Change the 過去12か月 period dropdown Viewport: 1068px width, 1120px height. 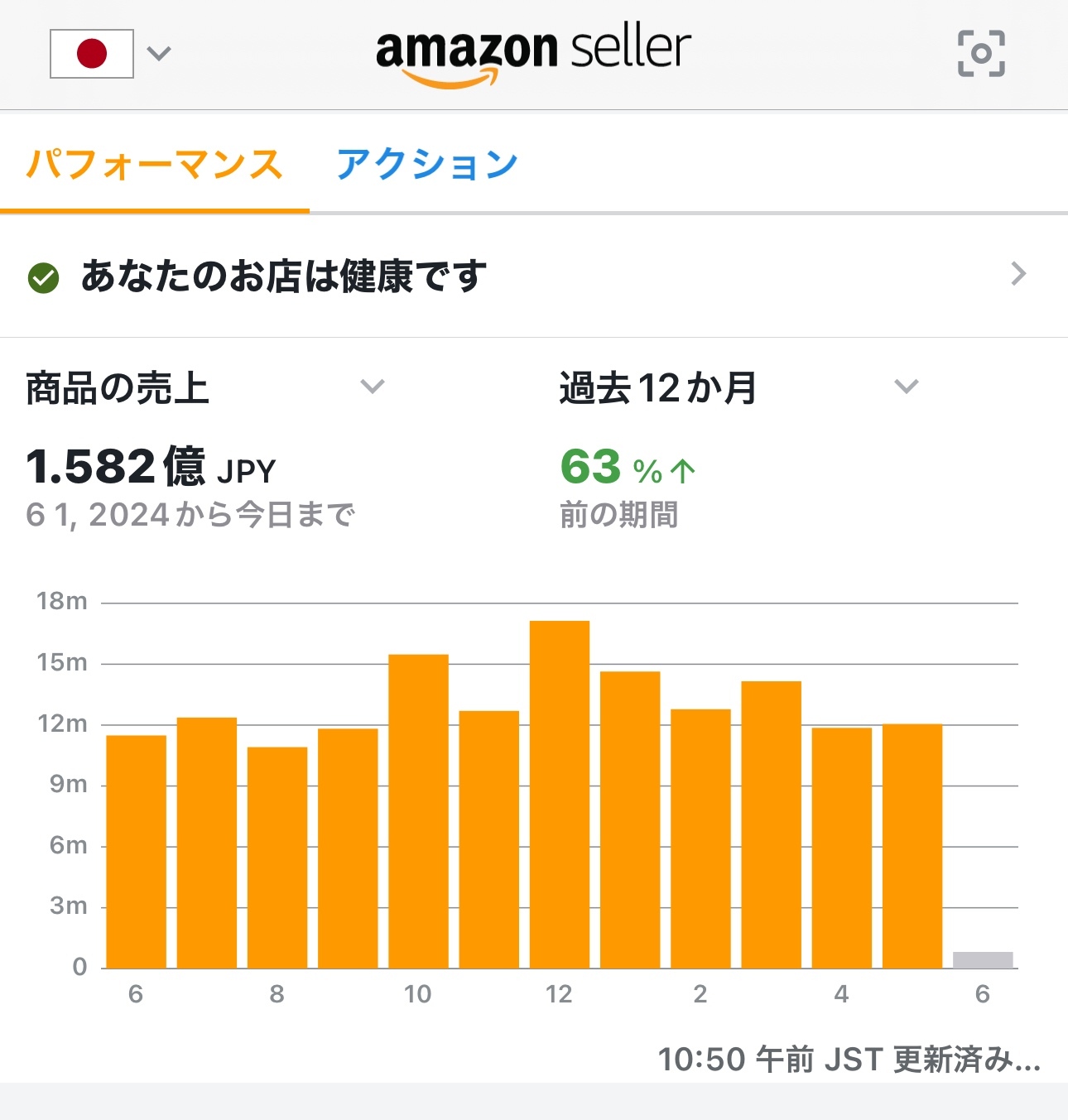point(739,387)
